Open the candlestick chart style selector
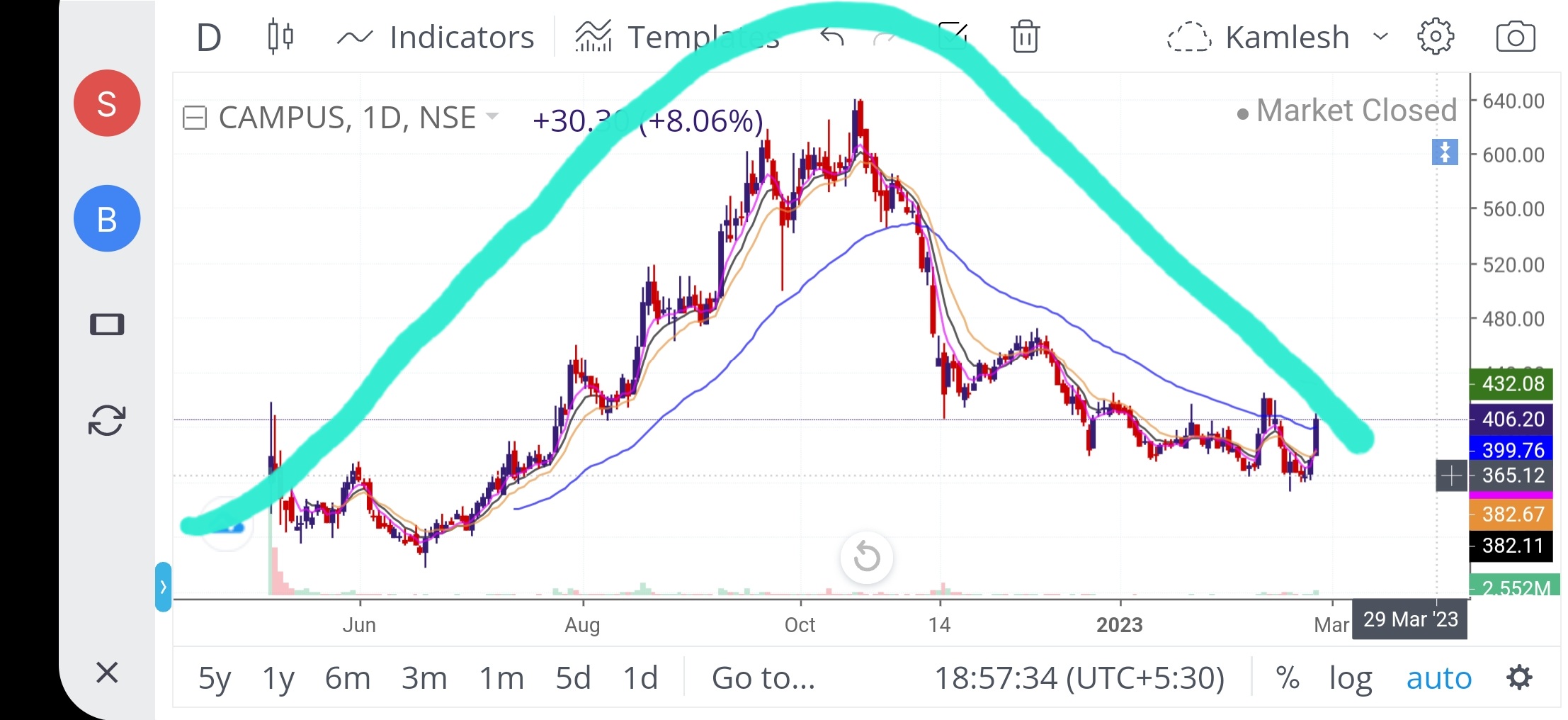 (x=280, y=37)
